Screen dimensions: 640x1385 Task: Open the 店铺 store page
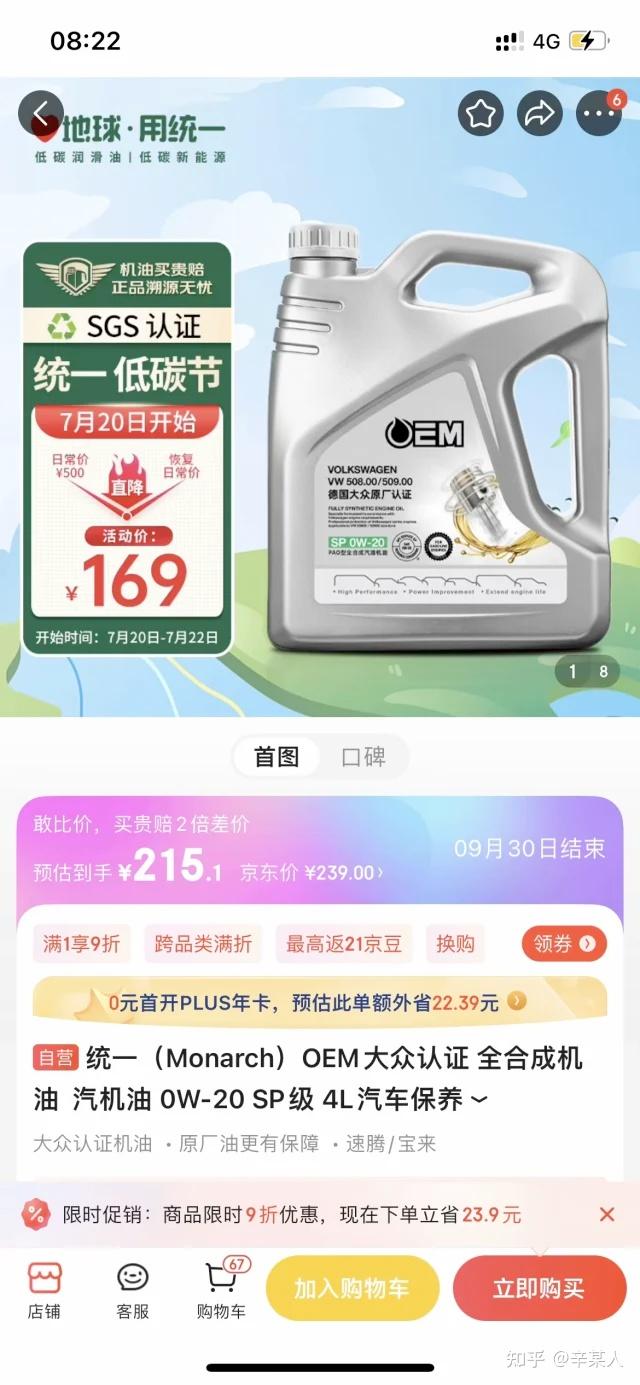pyautogui.click(x=44, y=1289)
